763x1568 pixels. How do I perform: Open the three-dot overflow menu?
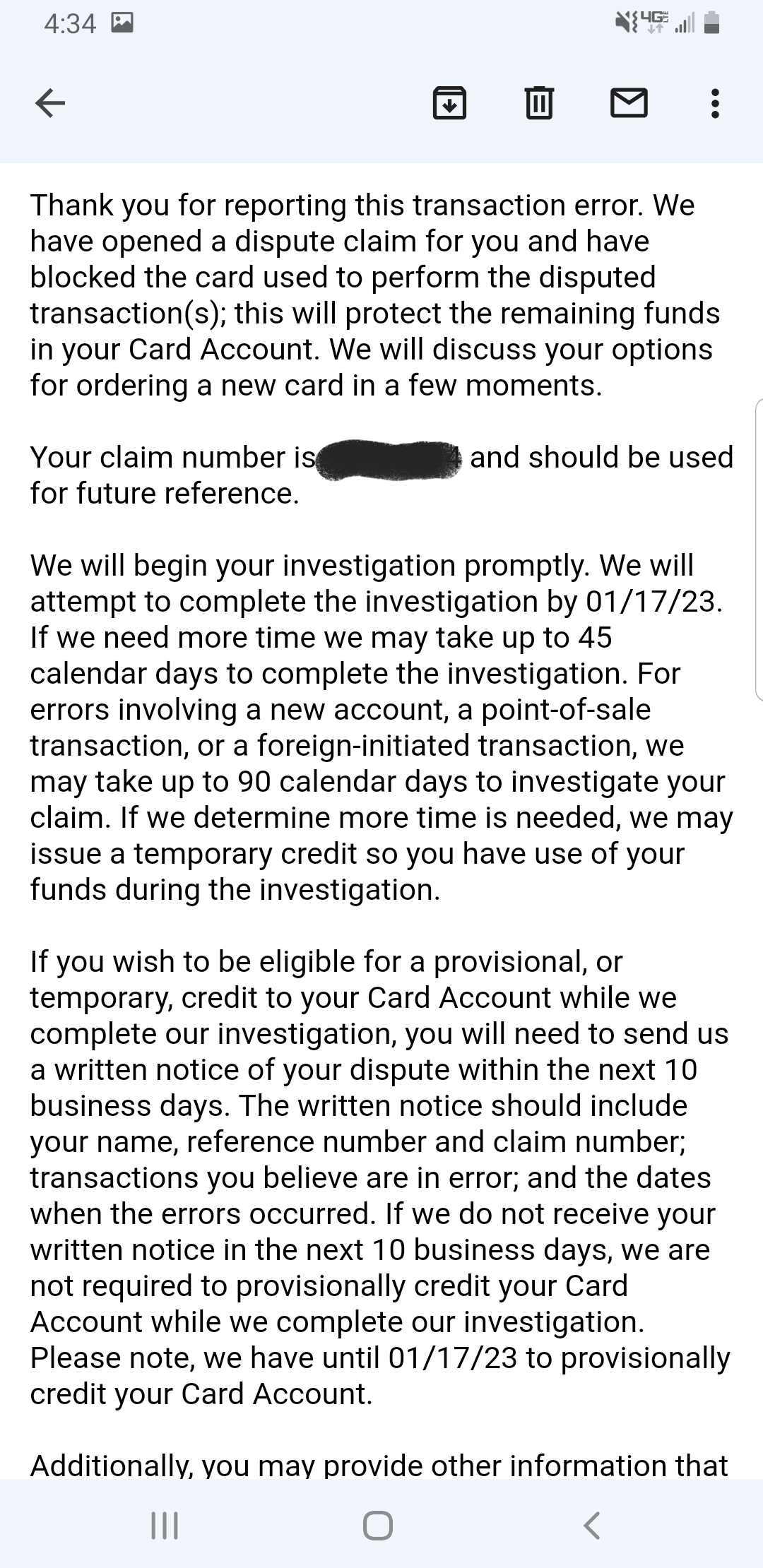[715, 103]
